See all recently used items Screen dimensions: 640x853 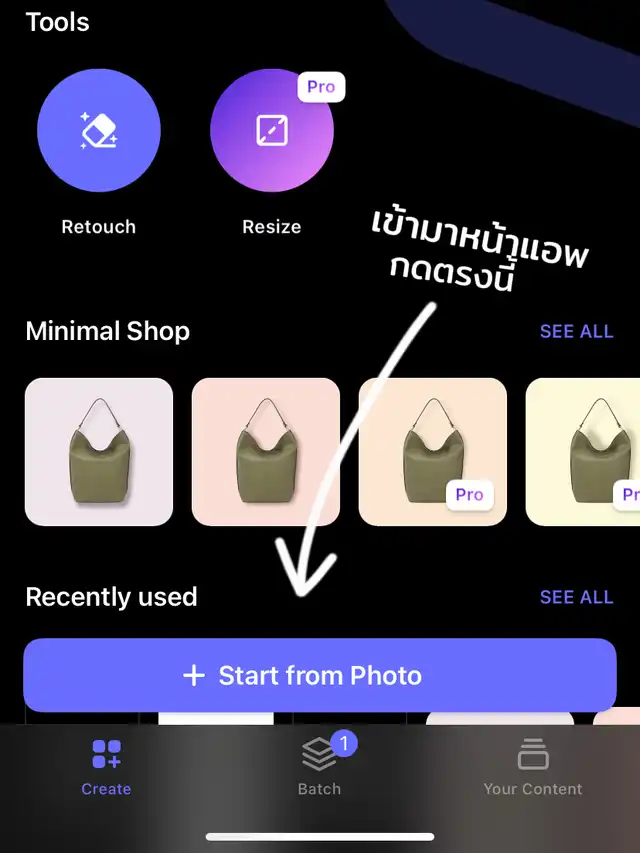point(576,597)
